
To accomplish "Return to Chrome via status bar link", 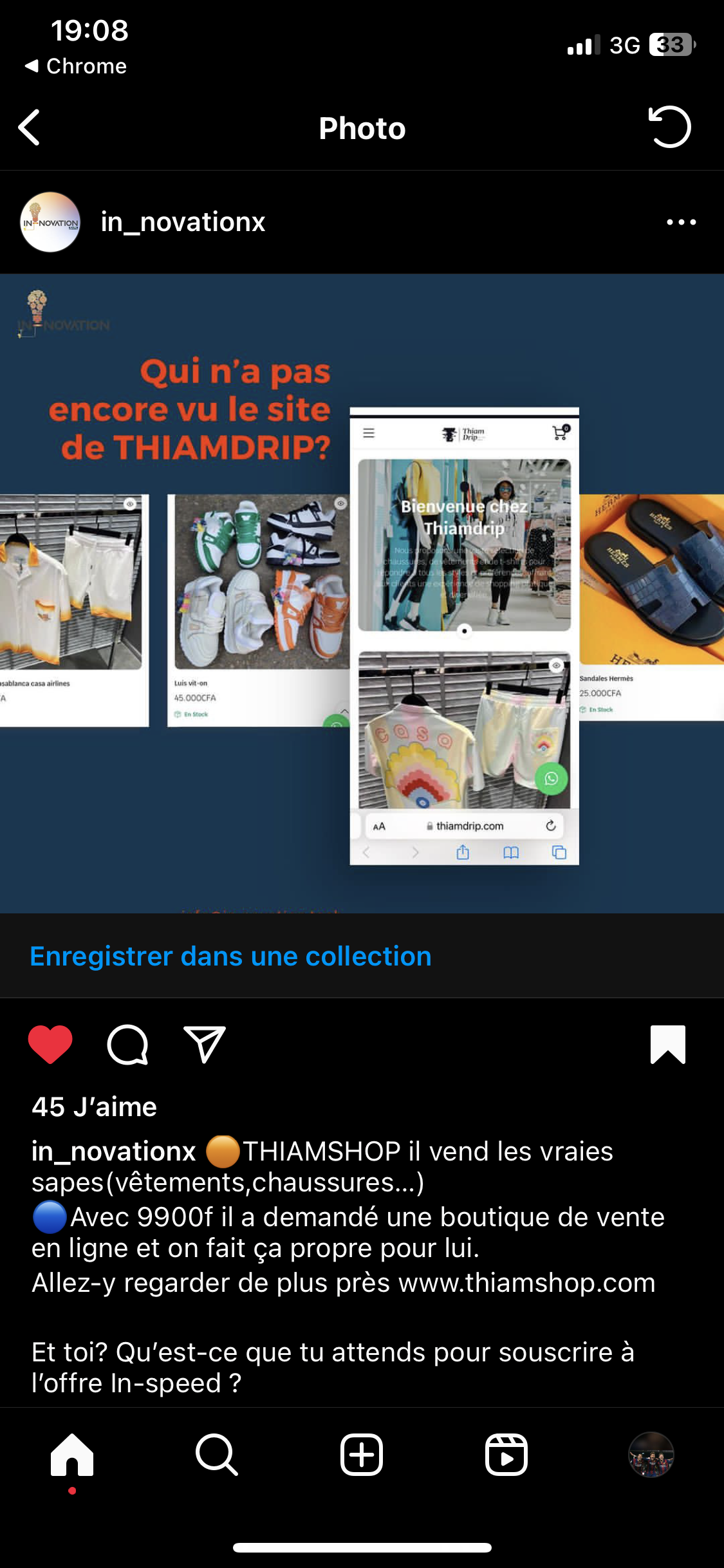I will point(76,66).
